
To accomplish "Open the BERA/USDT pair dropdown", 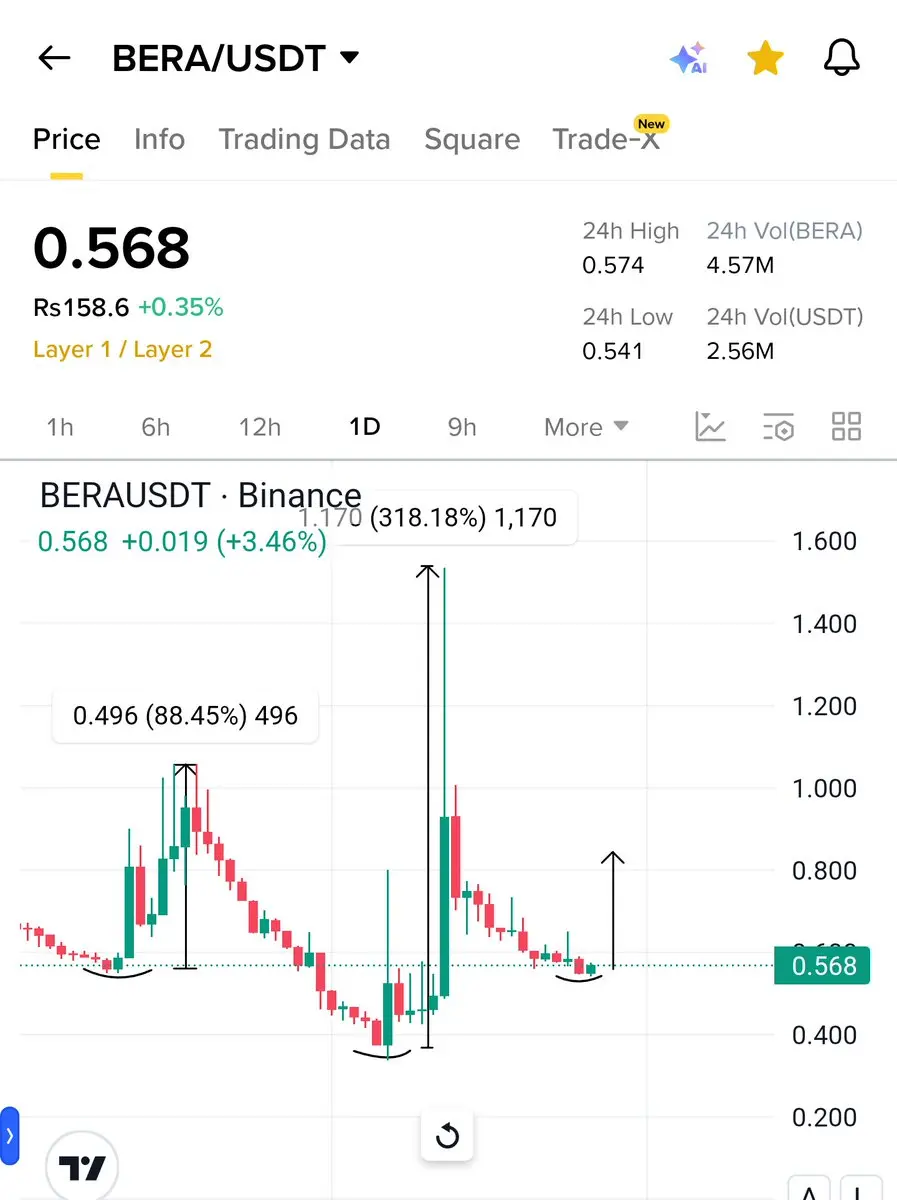I will [348, 58].
